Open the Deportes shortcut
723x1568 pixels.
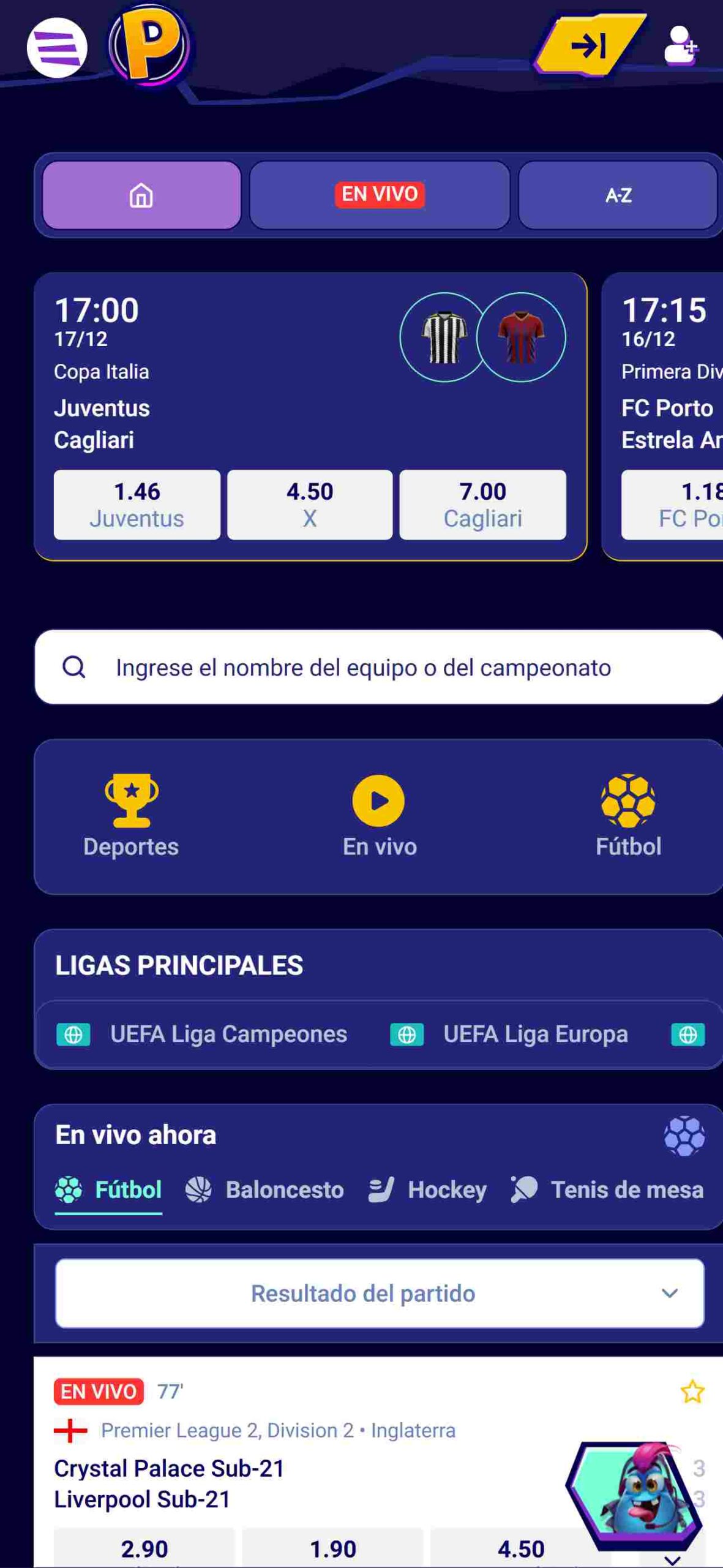tap(131, 816)
